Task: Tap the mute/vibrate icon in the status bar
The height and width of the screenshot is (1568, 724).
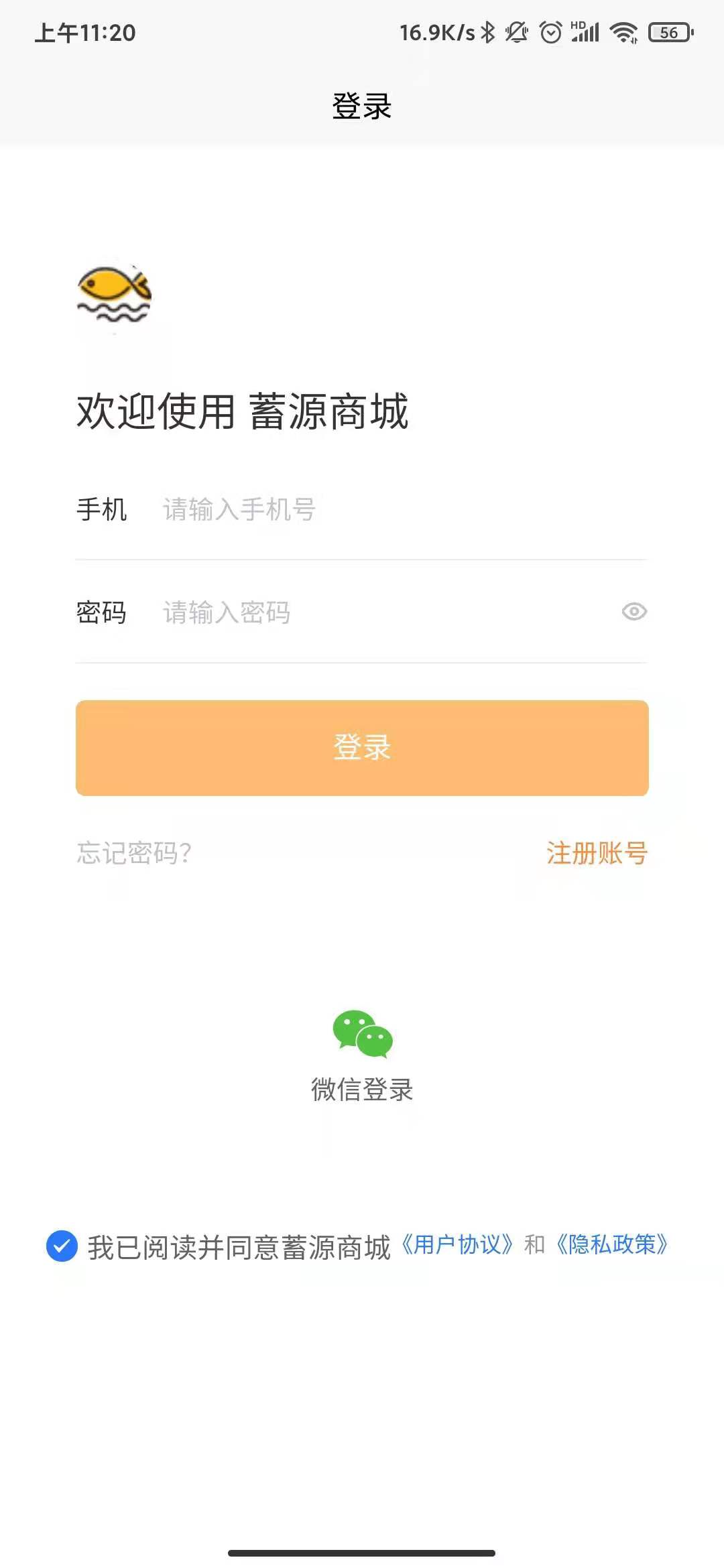Action: pos(516,31)
